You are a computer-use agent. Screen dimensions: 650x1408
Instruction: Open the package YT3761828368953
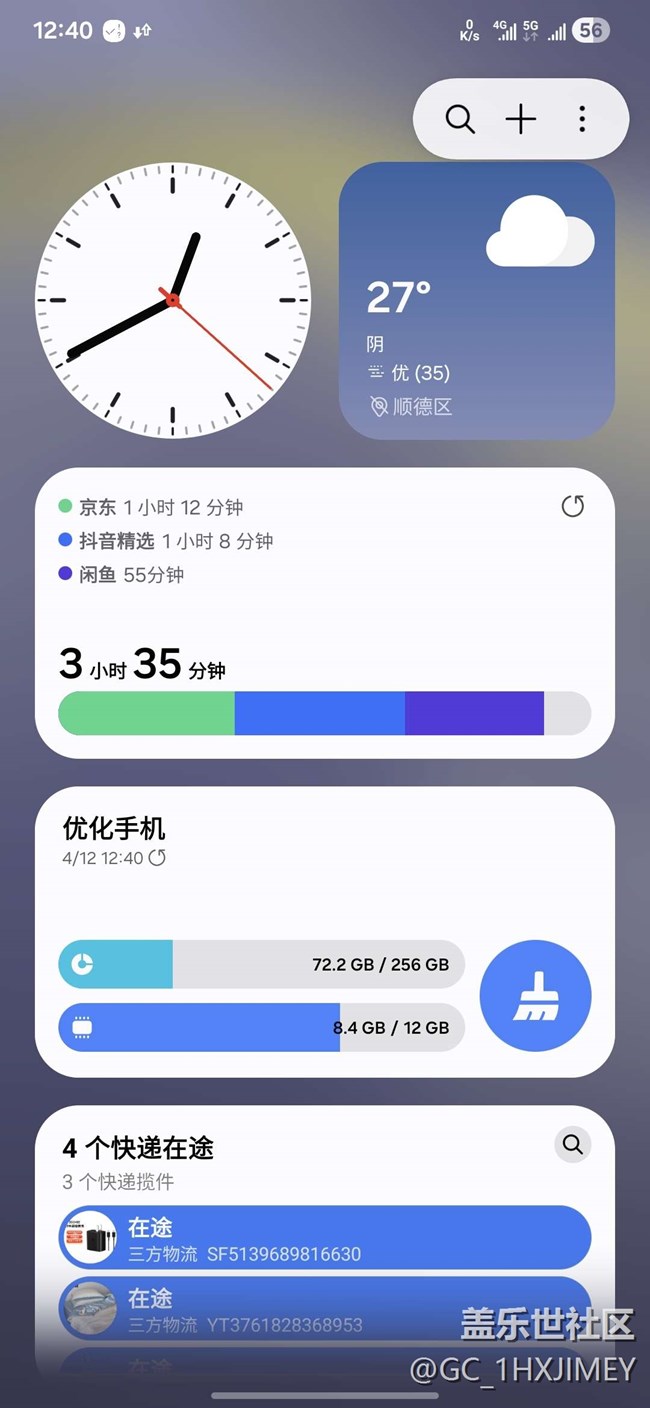coord(324,1308)
